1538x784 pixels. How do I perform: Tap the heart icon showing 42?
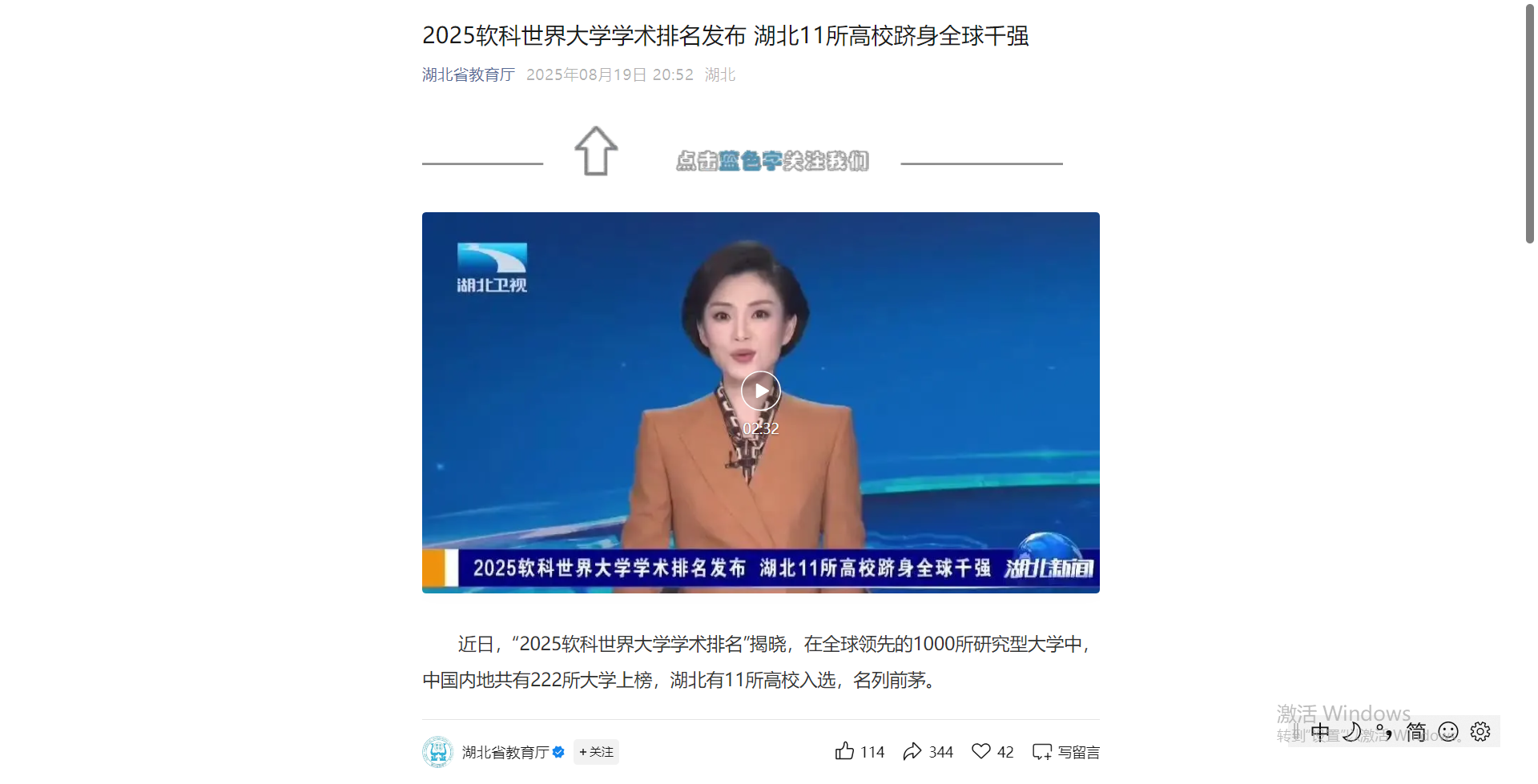pyautogui.click(x=981, y=751)
